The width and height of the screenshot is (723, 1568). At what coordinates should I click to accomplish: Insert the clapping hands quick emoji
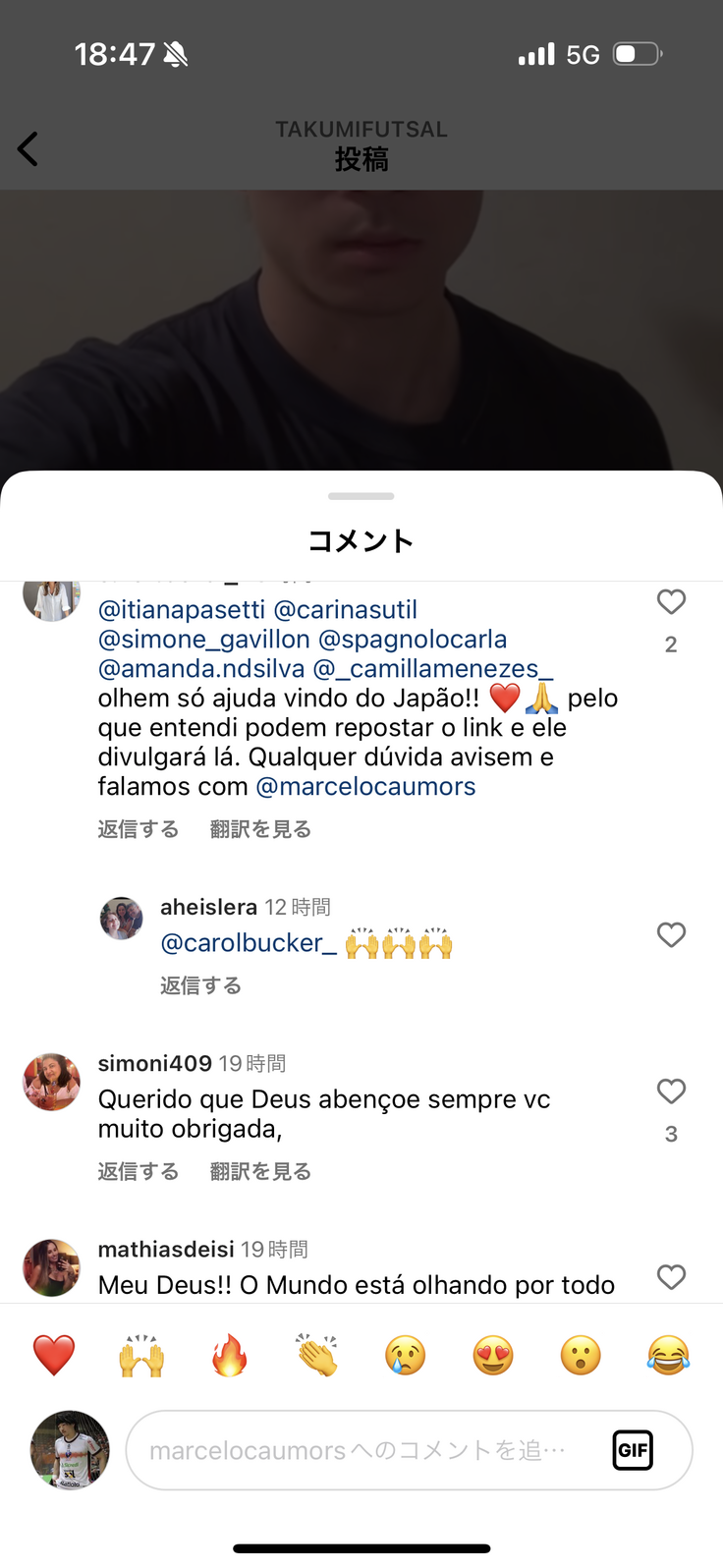[317, 1356]
